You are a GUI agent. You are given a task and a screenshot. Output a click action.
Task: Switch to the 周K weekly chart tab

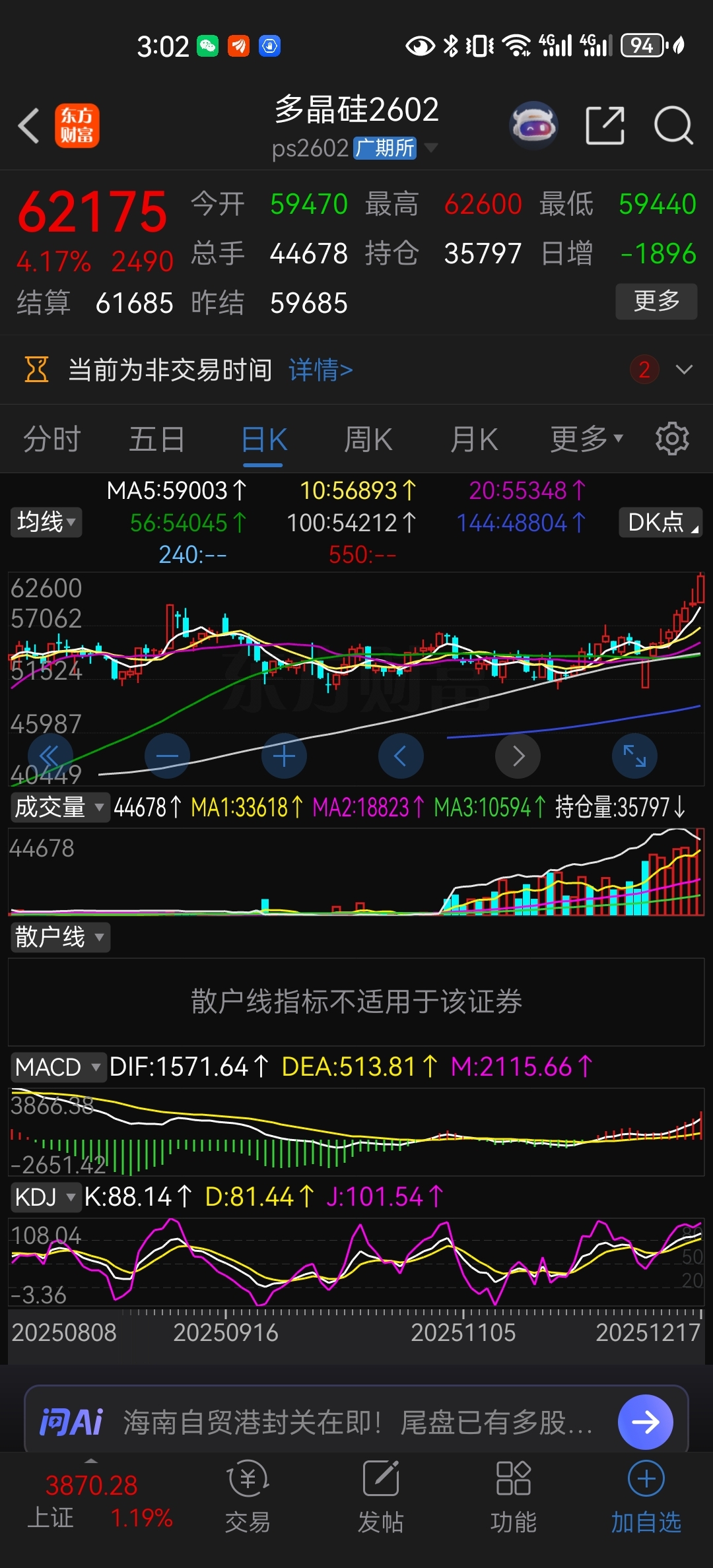pos(368,438)
